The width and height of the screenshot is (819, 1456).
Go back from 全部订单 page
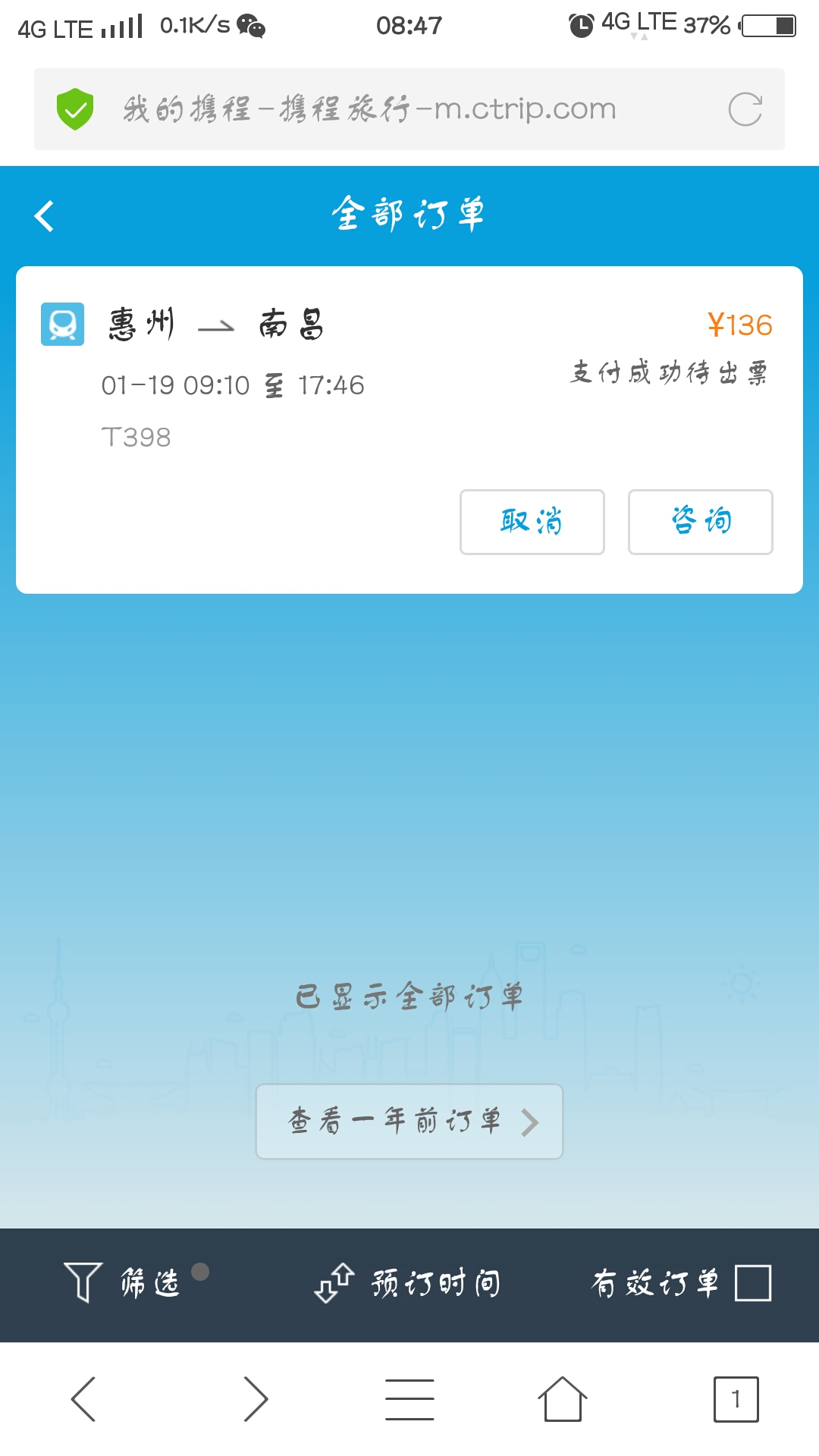(x=45, y=216)
